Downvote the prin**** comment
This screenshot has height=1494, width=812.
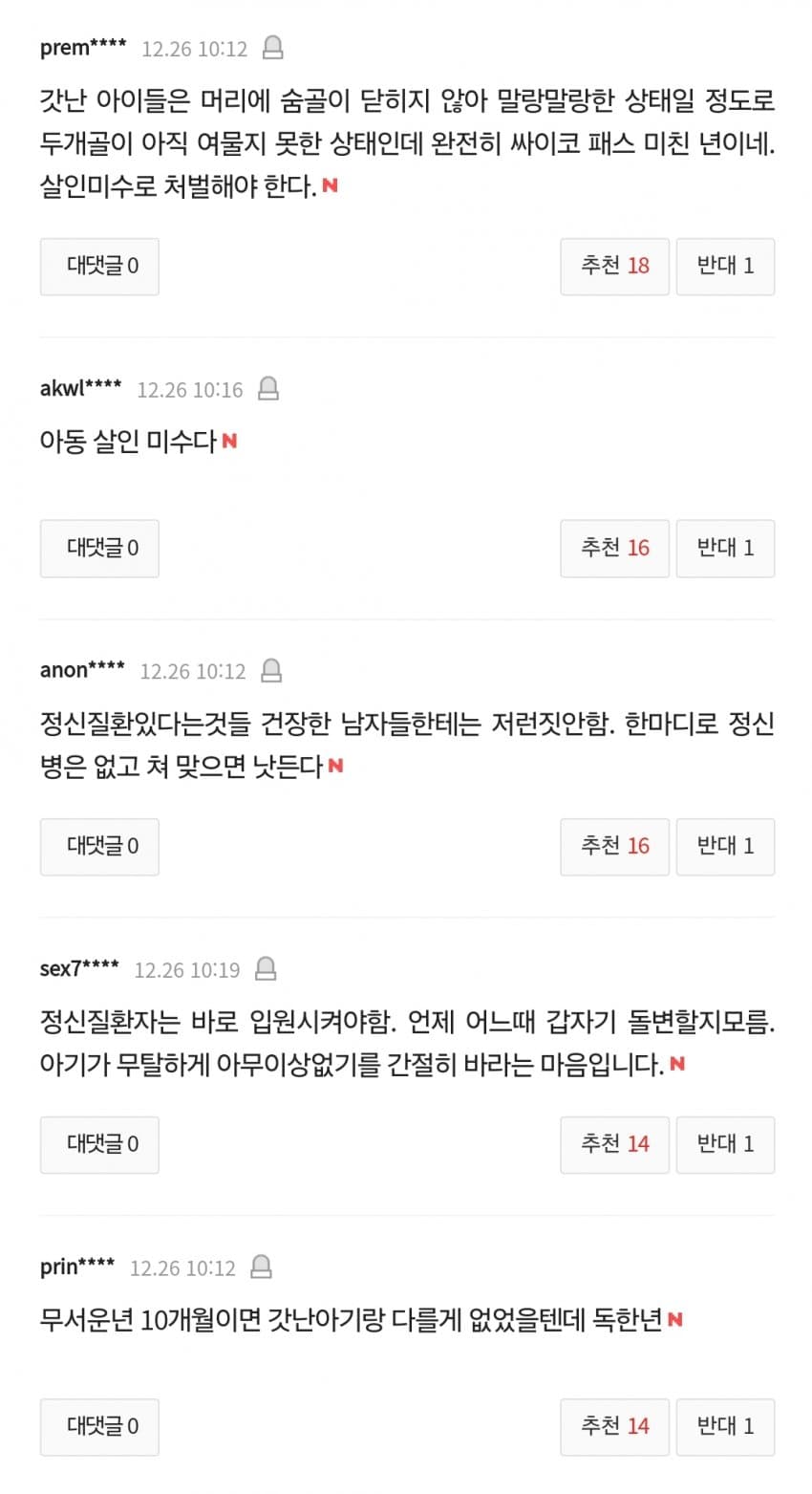725,1427
